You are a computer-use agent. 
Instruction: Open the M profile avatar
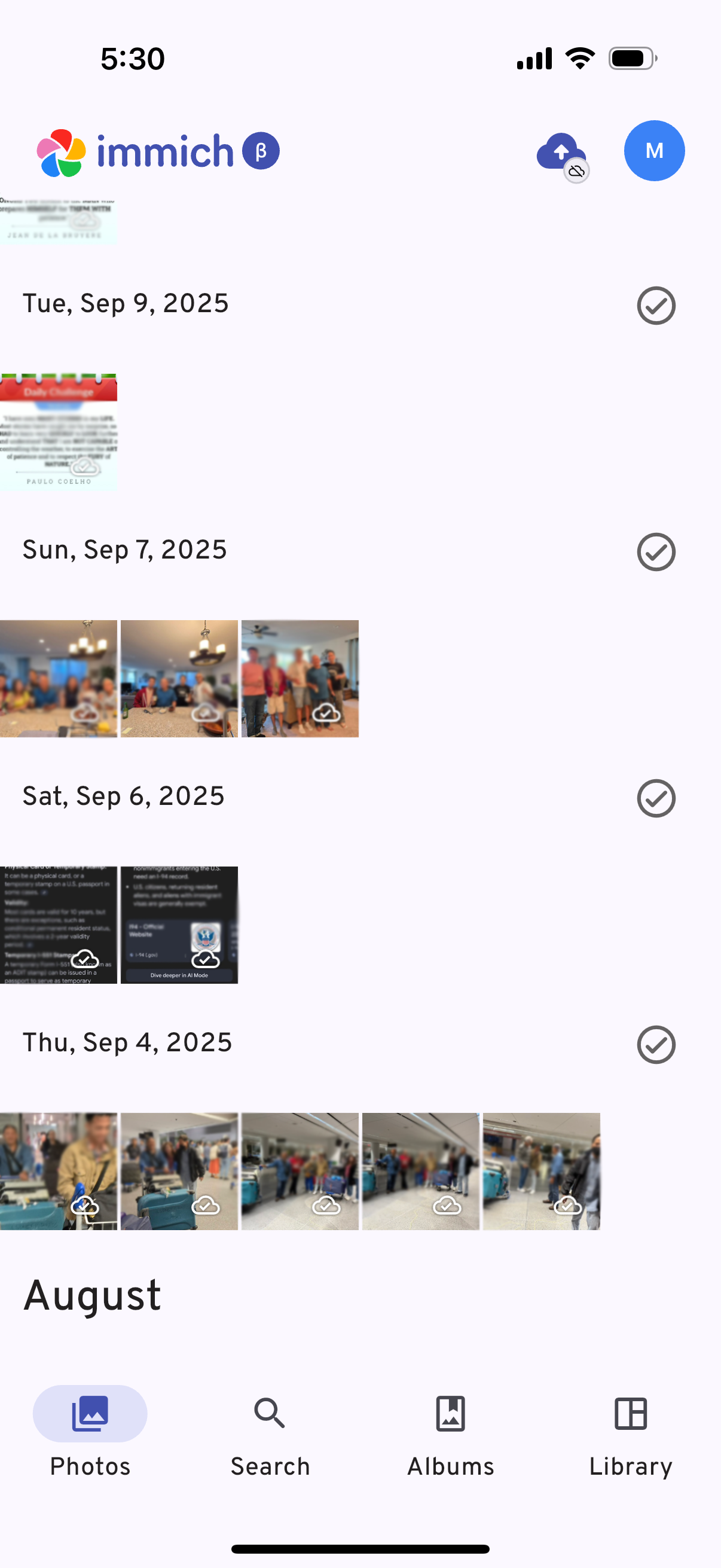(654, 150)
